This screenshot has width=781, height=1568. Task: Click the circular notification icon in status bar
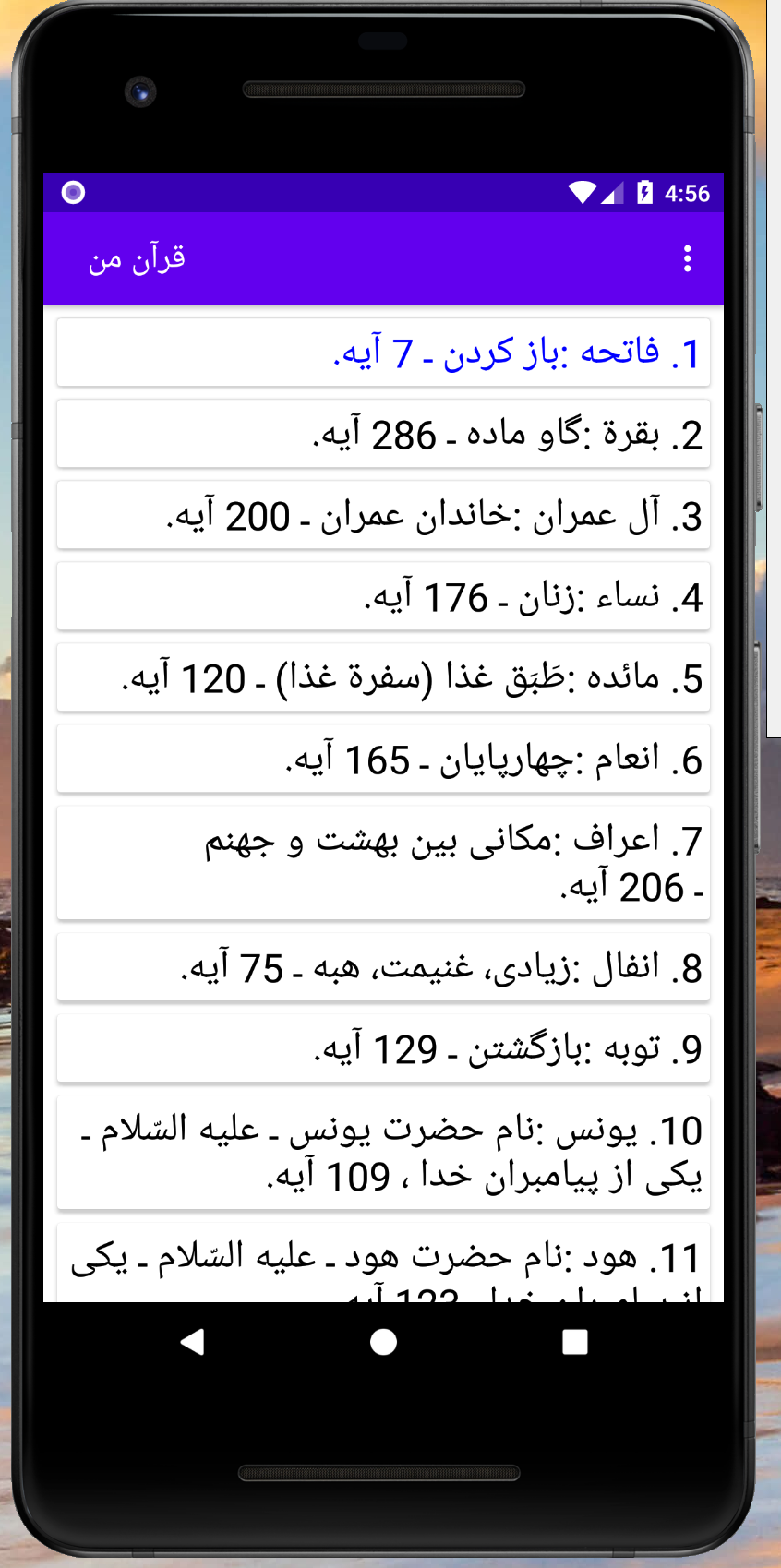click(x=73, y=193)
